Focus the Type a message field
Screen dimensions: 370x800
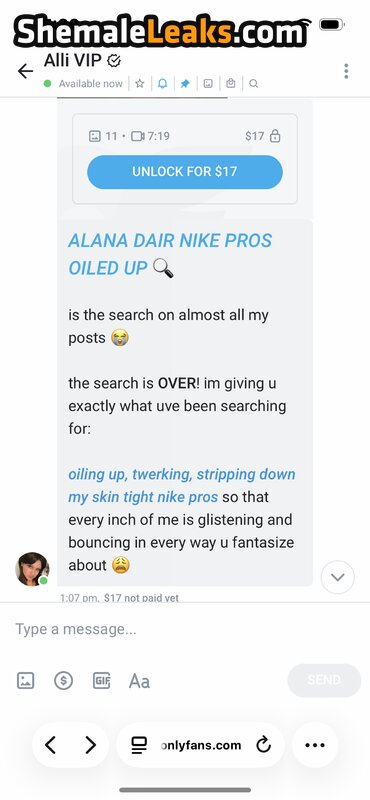click(185, 629)
